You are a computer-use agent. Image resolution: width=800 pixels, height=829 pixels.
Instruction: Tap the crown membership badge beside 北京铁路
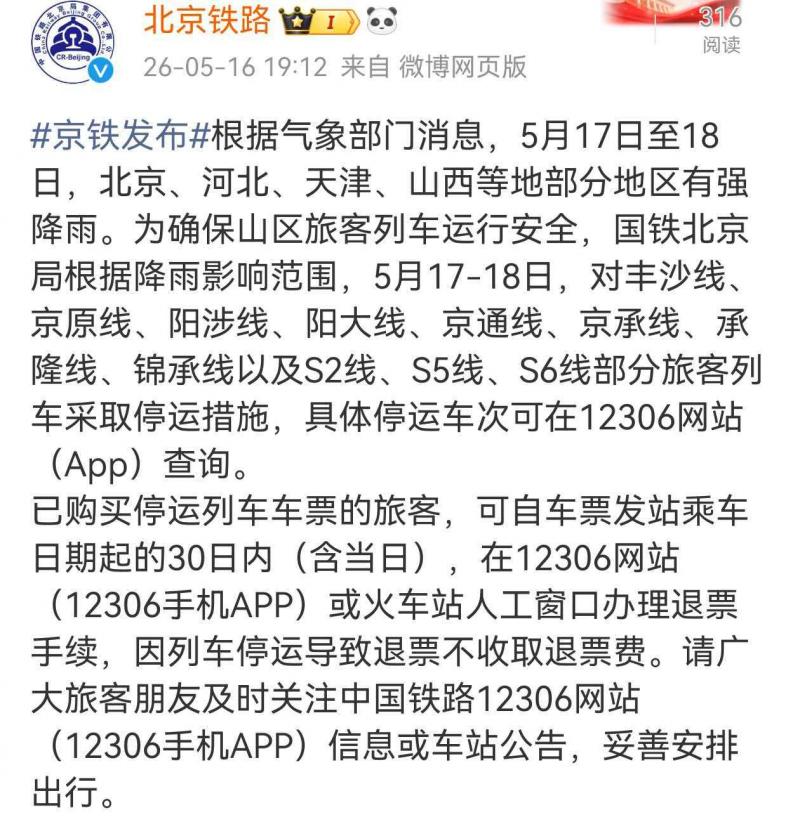coord(319,22)
